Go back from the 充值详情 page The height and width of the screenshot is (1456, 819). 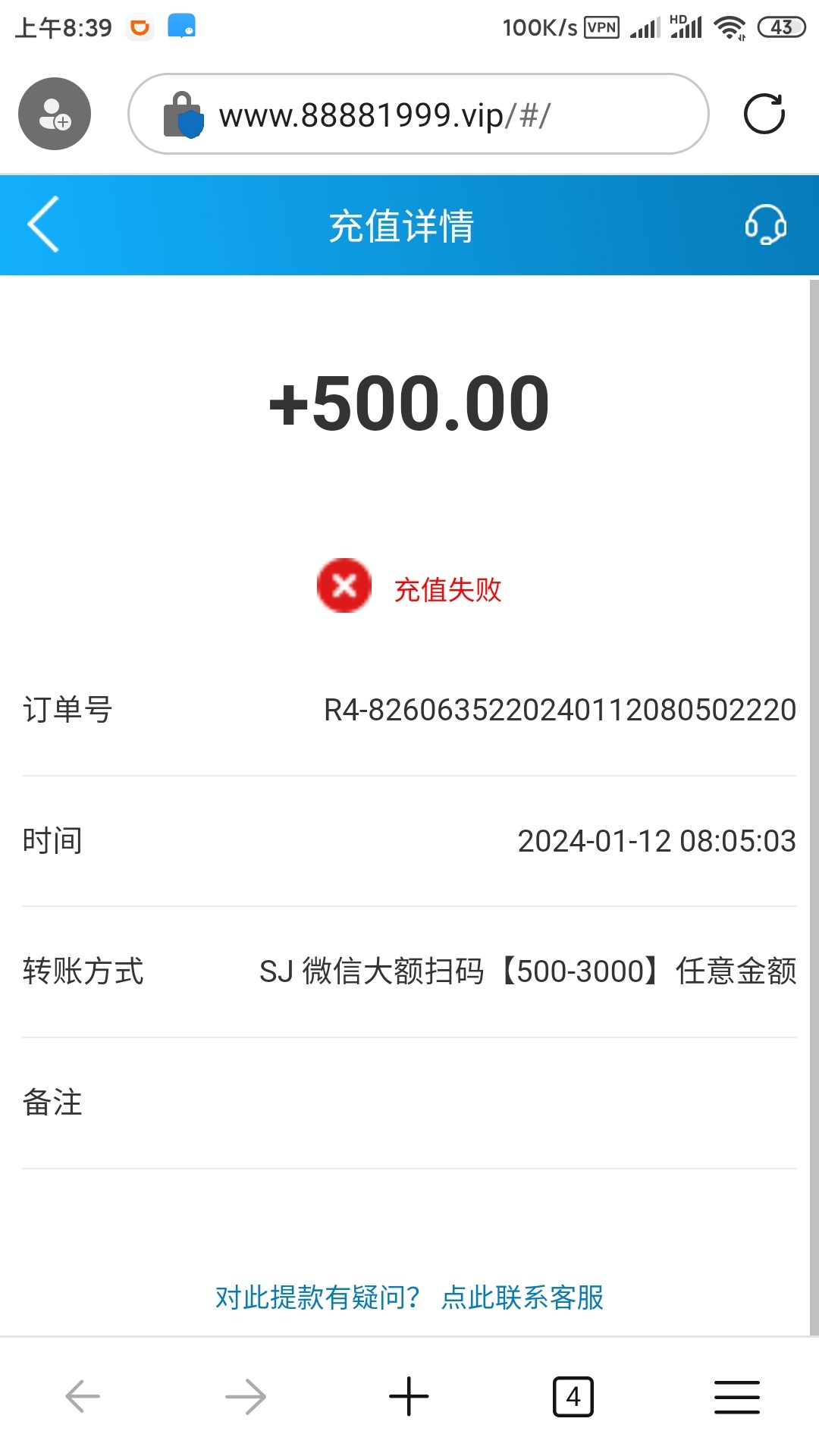point(43,224)
